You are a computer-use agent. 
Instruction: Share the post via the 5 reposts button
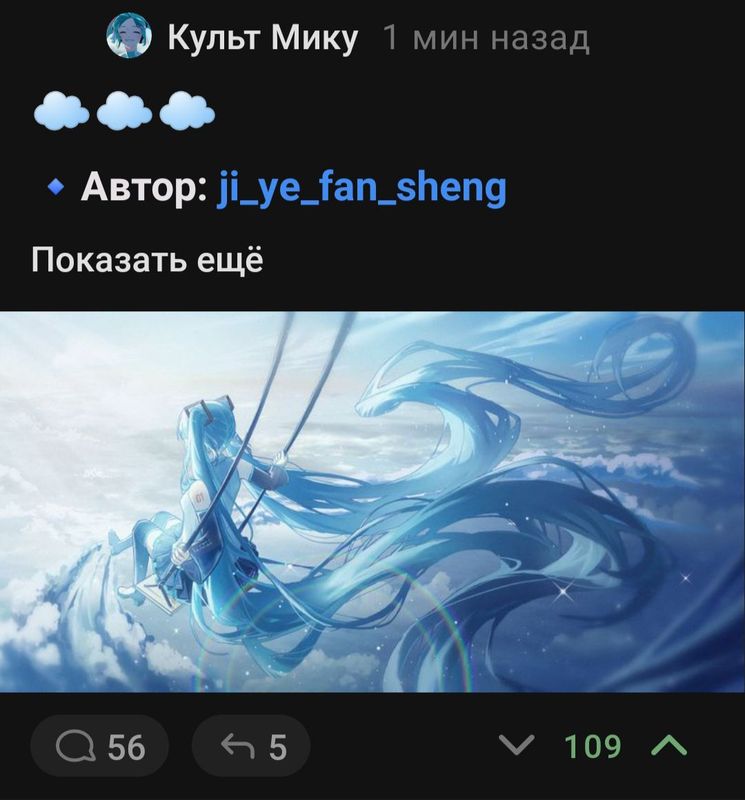(251, 746)
